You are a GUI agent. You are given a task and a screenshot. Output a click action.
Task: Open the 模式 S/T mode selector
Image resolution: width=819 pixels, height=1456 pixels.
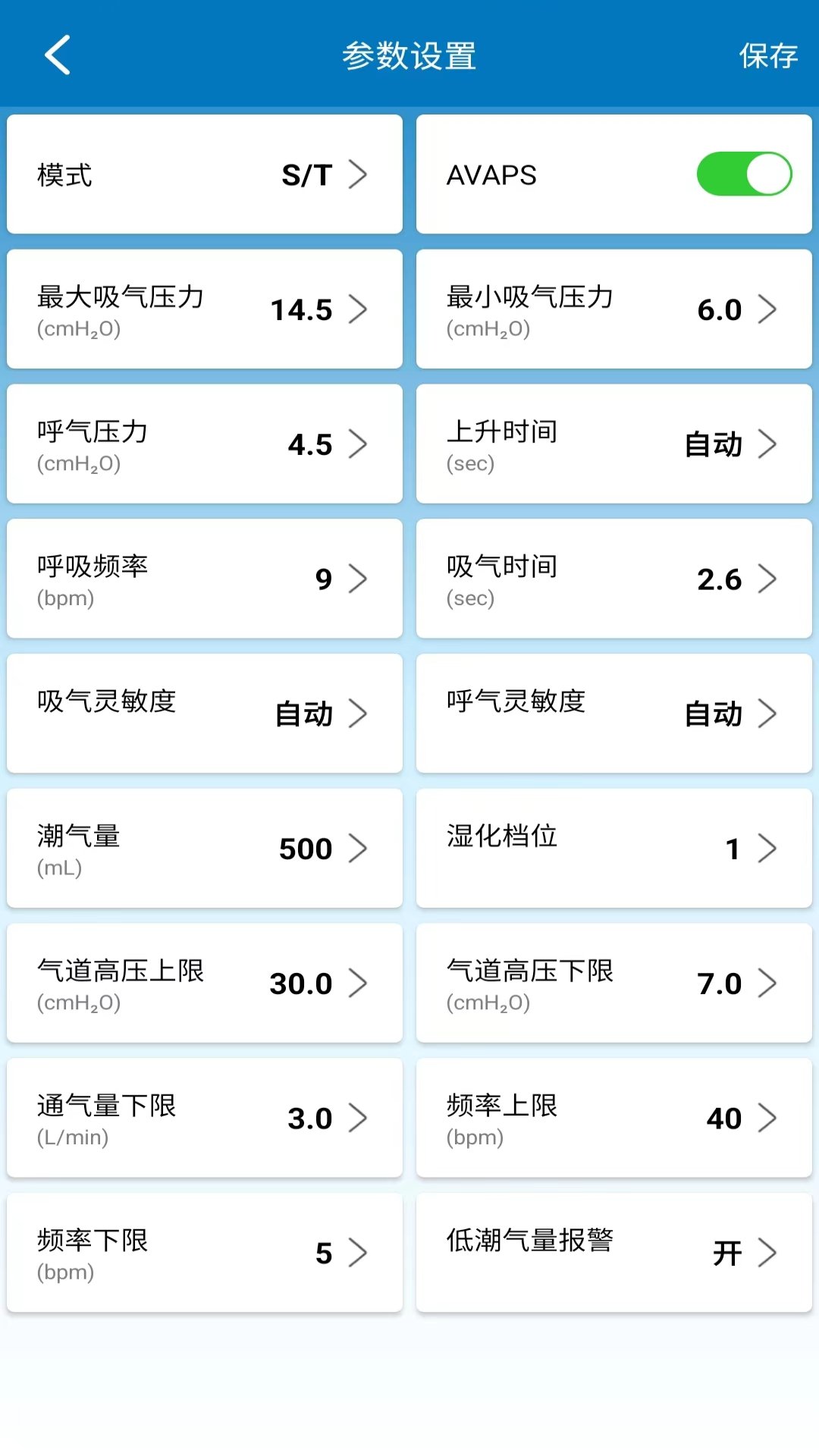click(205, 174)
